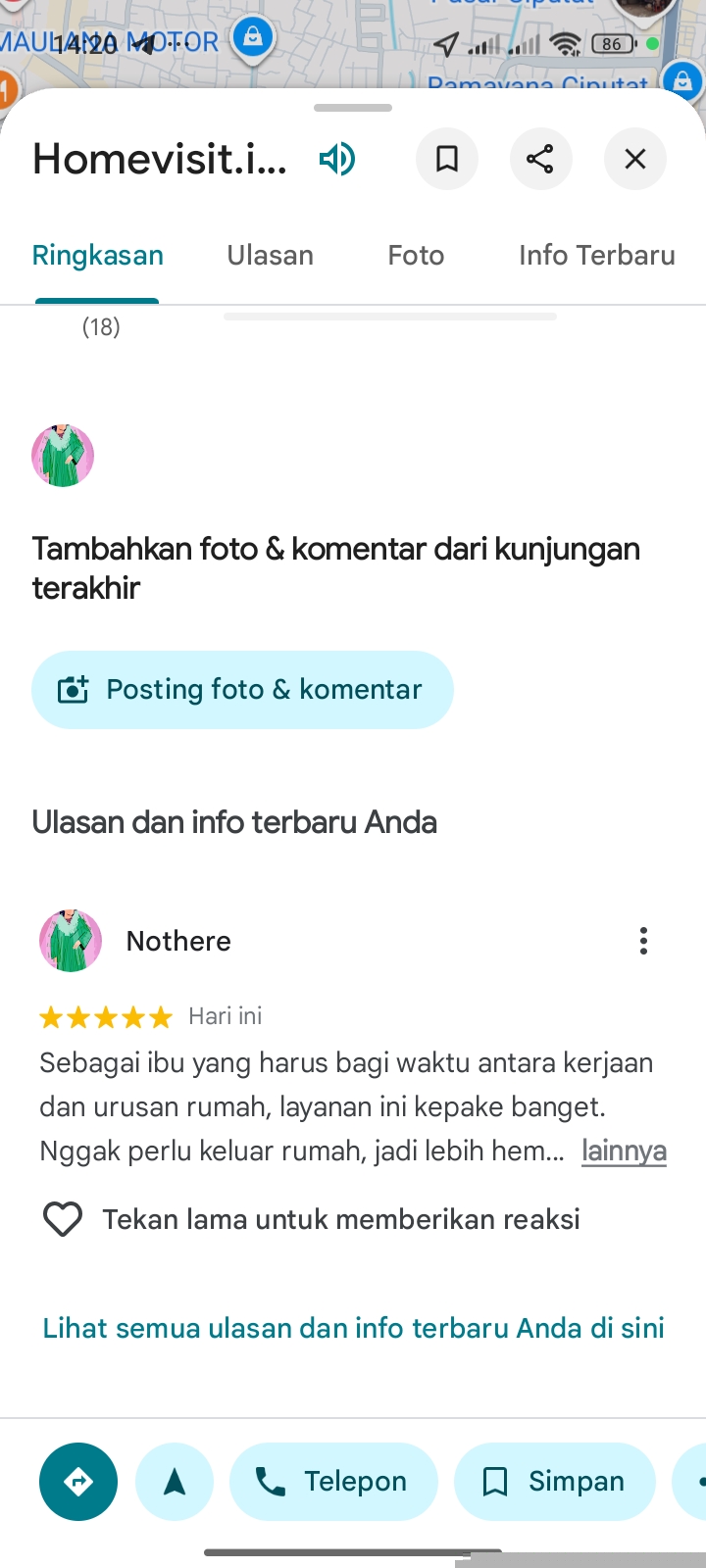Play the place name pronunciation audio
Image resolution: width=706 pixels, height=1568 pixels.
[337, 159]
